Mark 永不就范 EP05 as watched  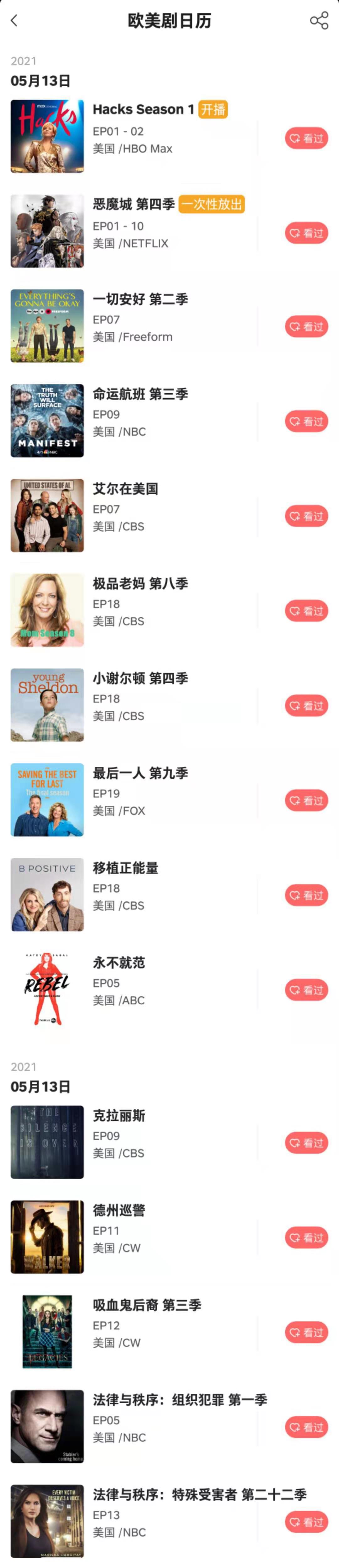click(x=306, y=990)
